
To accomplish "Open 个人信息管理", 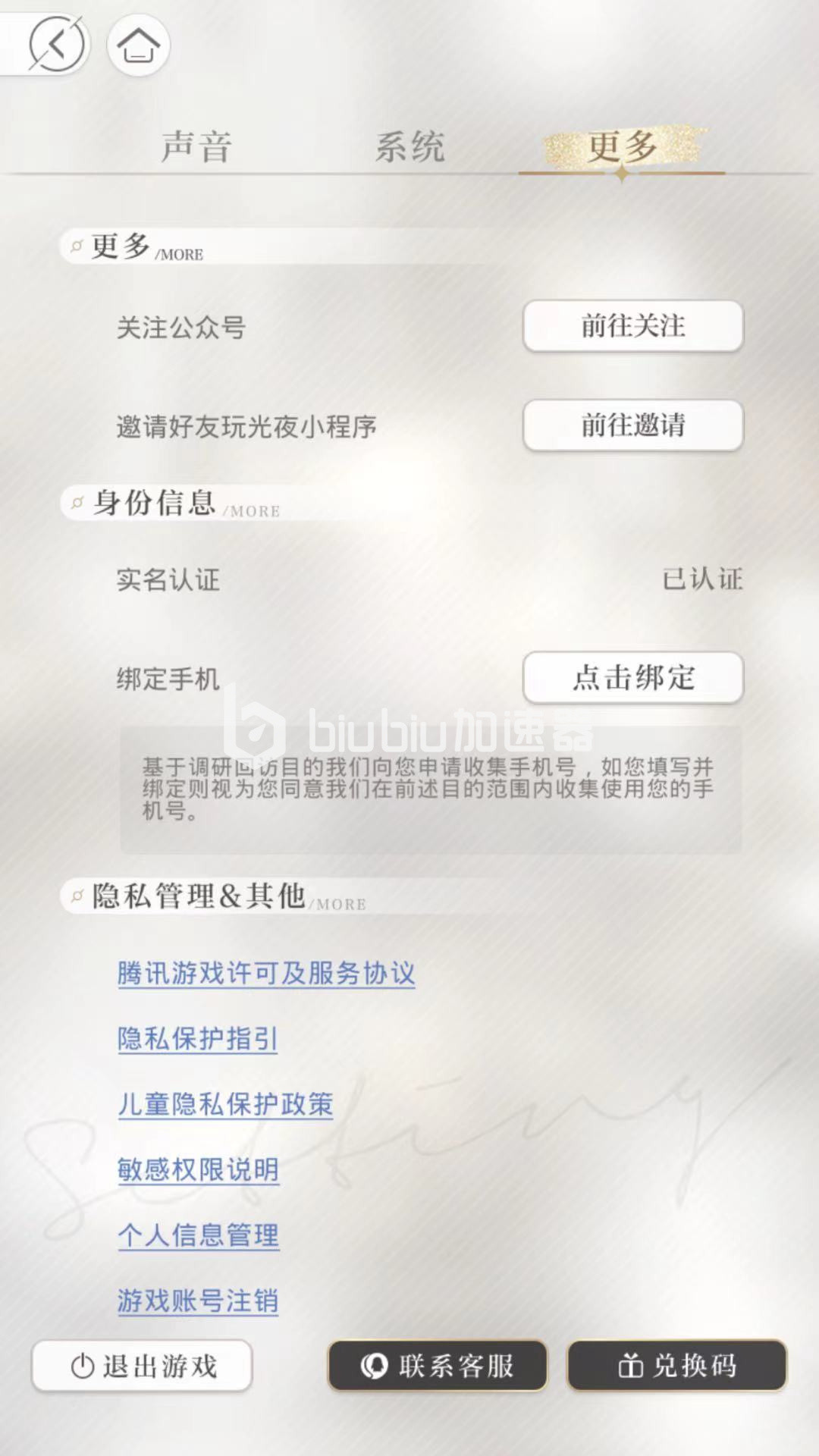I will click(x=198, y=1235).
